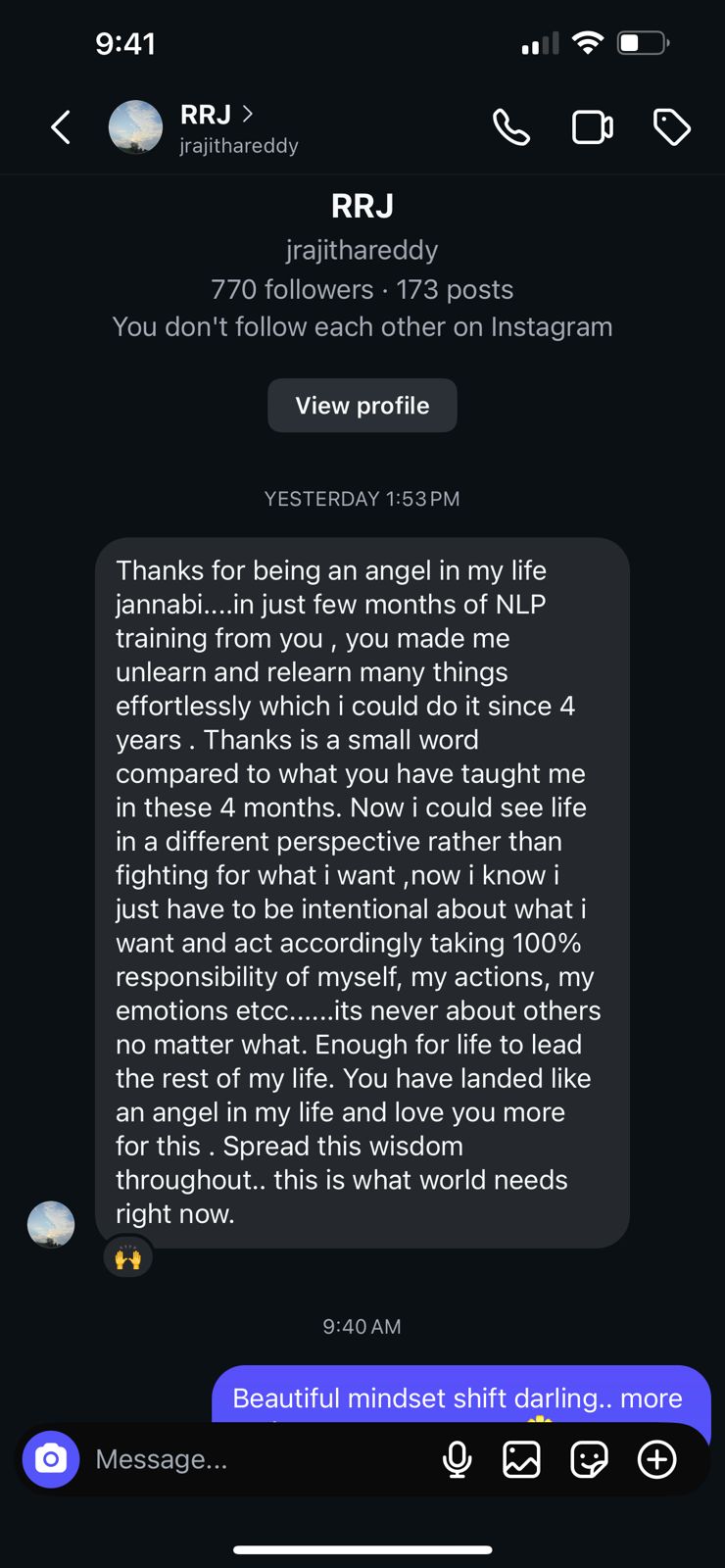Attach a photo from the gallery
The width and height of the screenshot is (725, 1568).
pyautogui.click(x=521, y=1459)
